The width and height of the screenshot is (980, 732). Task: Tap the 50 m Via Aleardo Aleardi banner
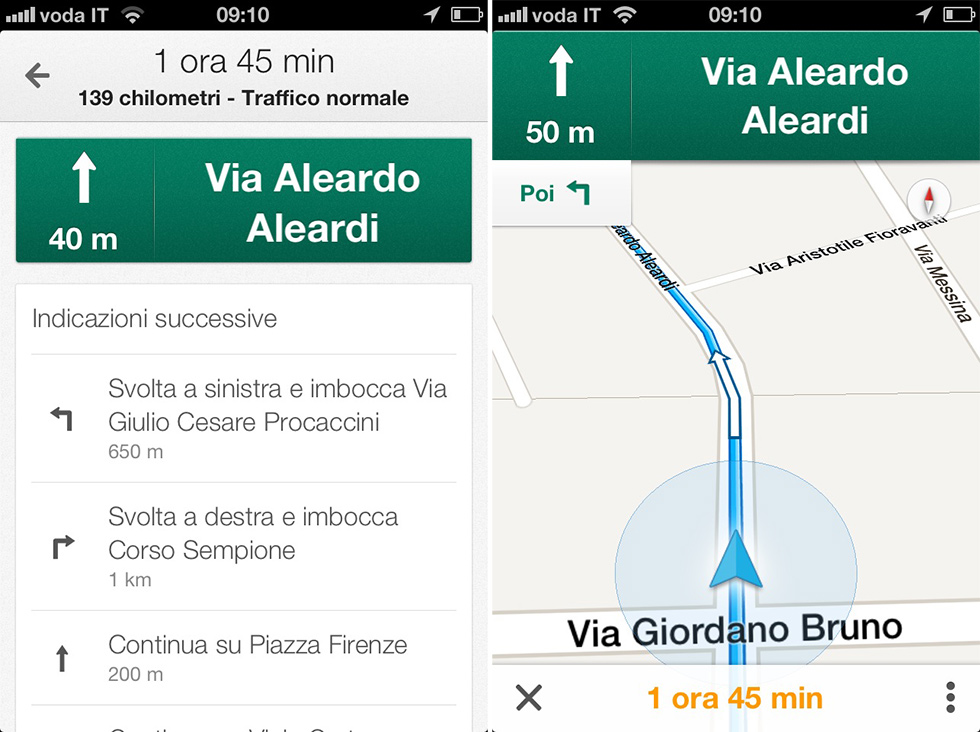point(736,97)
